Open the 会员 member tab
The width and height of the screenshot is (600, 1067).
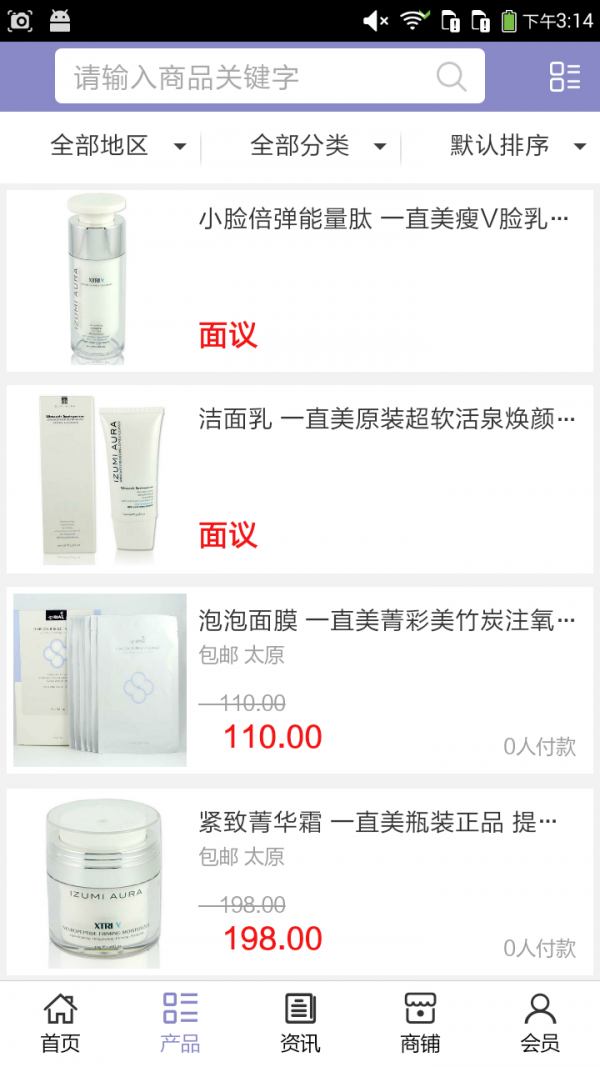[x=540, y=1023]
